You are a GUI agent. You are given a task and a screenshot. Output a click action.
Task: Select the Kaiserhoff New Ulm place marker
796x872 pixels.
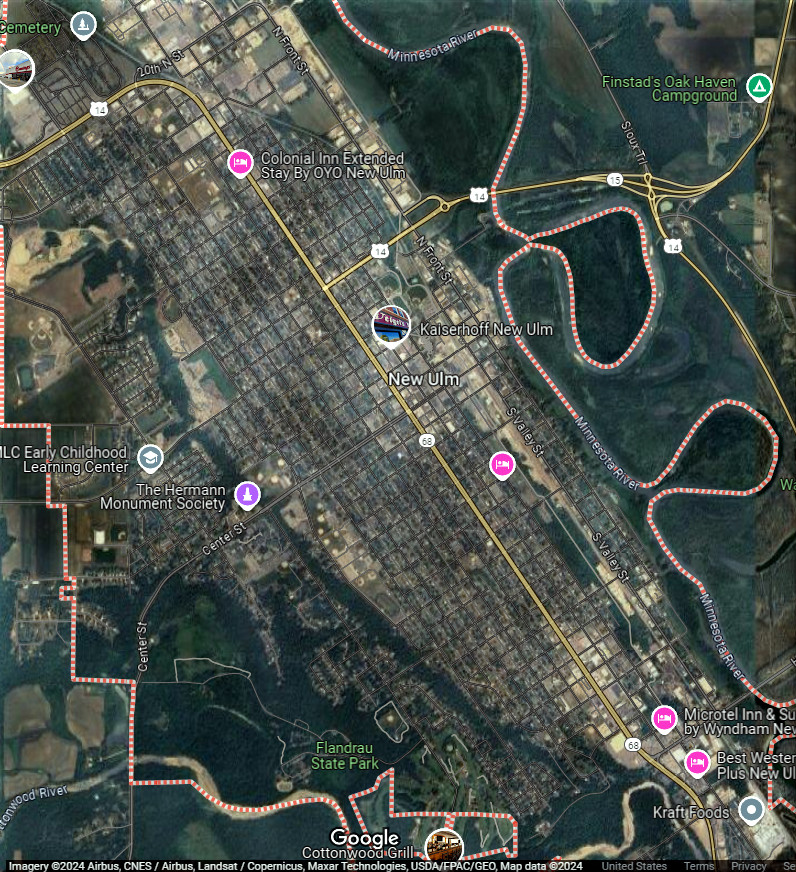click(391, 324)
